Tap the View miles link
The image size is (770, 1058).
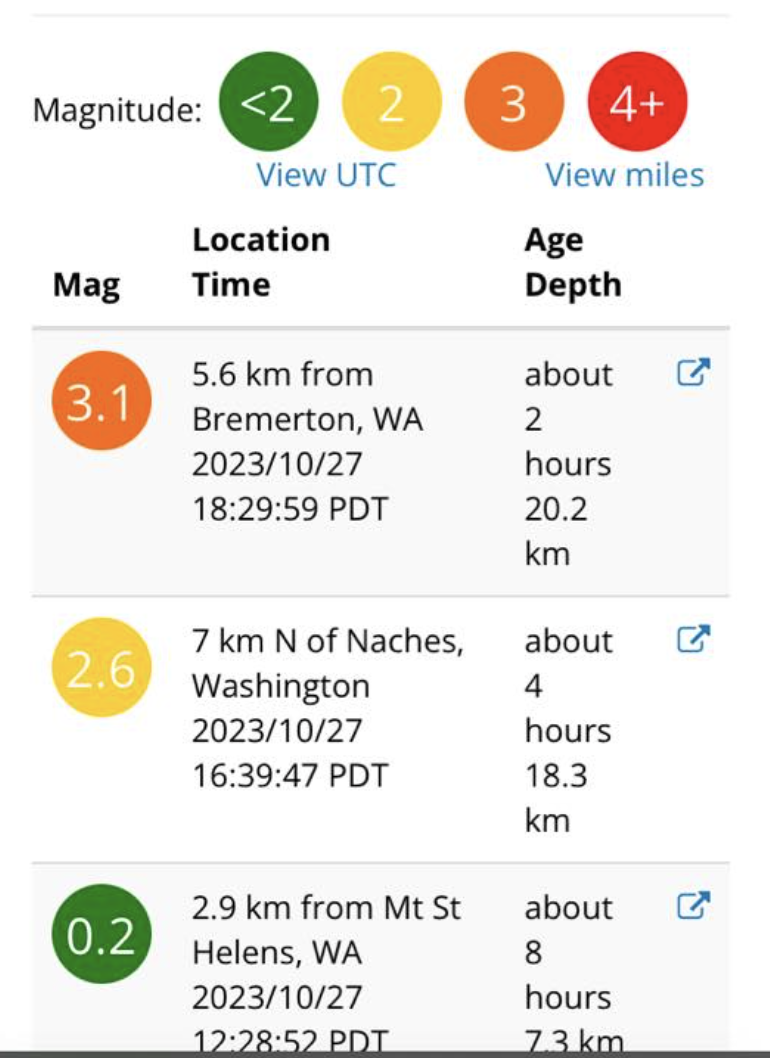click(624, 175)
